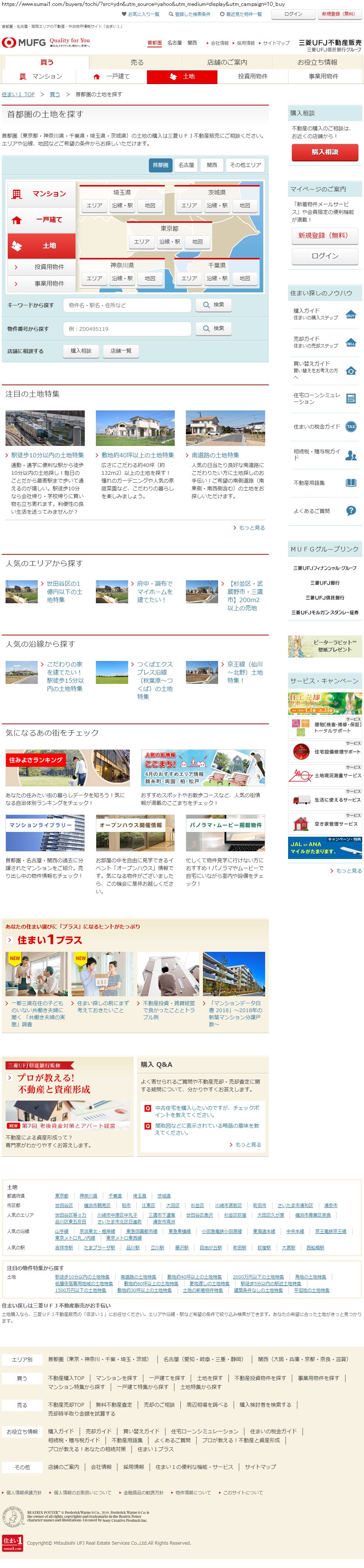Tap keyword search input field
Viewport: 364px width, 1568px height.
pyautogui.click(x=127, y=305)
